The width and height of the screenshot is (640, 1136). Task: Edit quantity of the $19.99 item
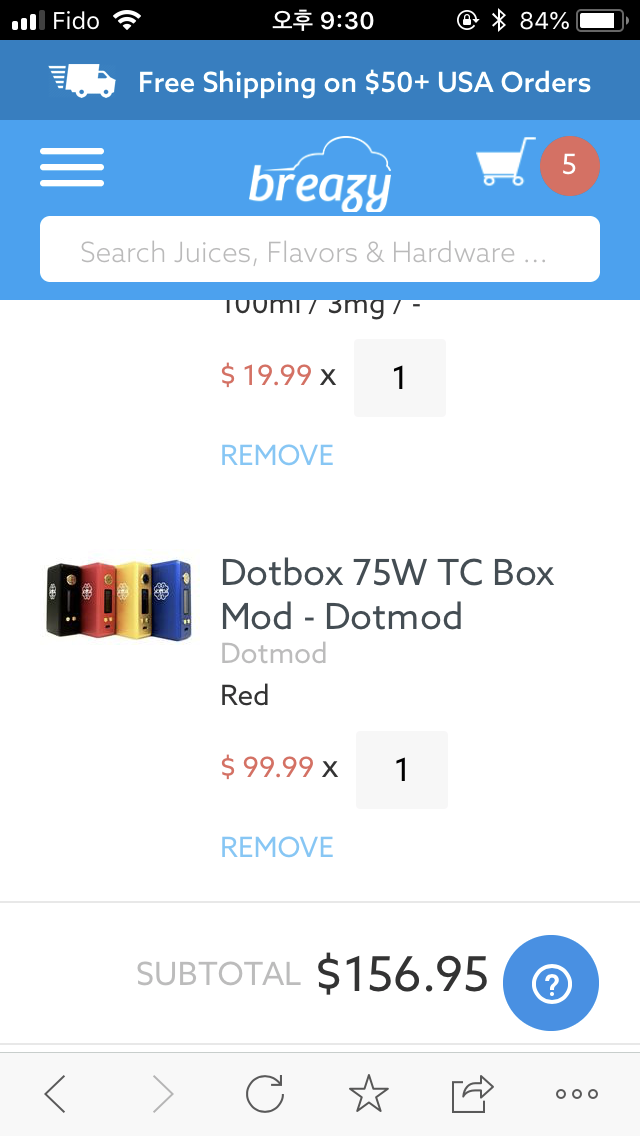[x=399, y=378]
